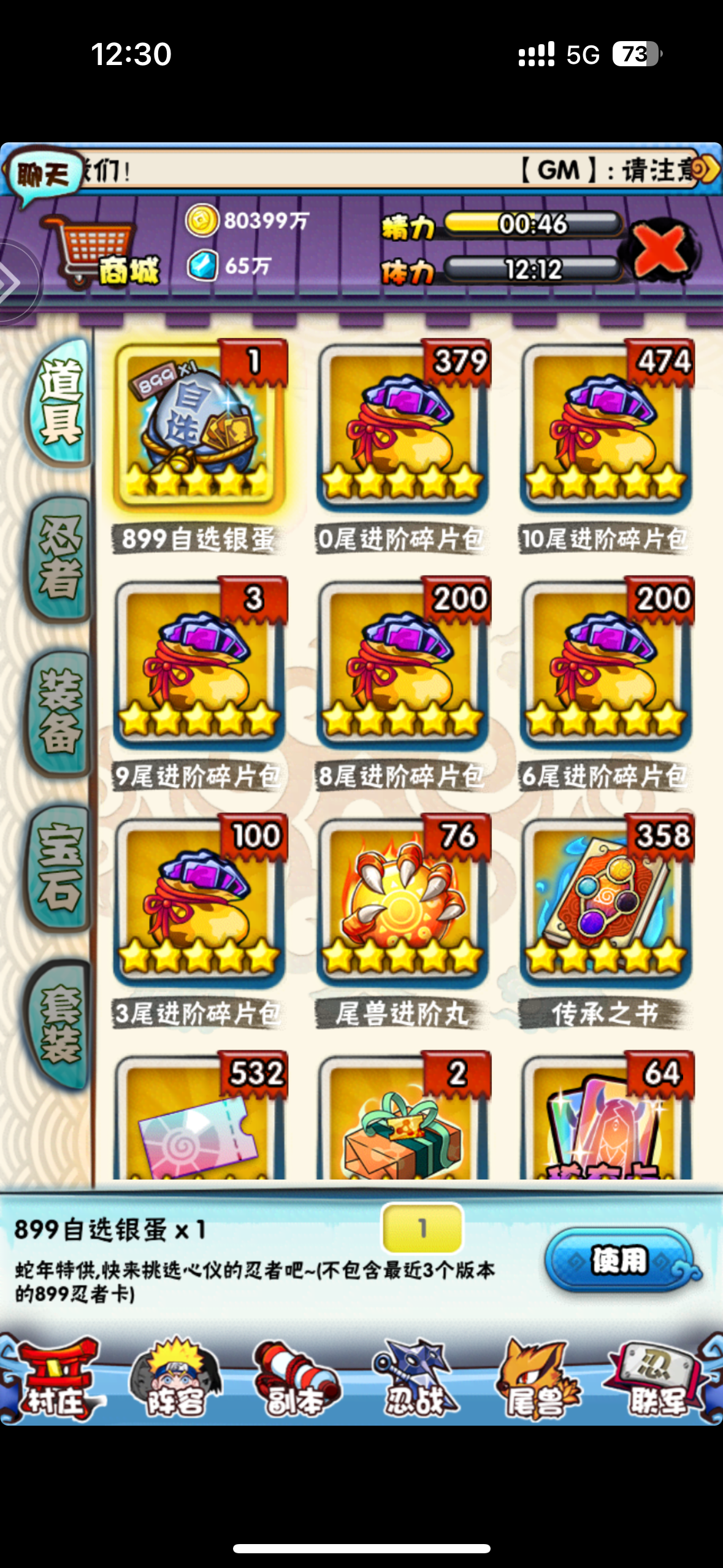Select the 道具 side tab
The width and height of the screenshot is (723, 1568).
[58, 402]
